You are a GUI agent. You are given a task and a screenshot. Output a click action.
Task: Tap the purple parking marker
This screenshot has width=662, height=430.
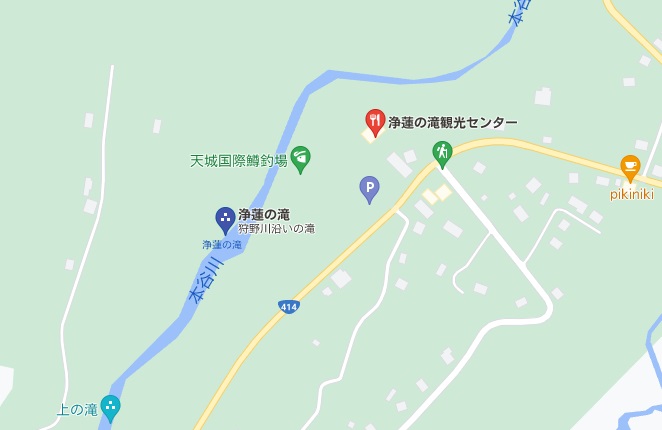click(370, 187)
